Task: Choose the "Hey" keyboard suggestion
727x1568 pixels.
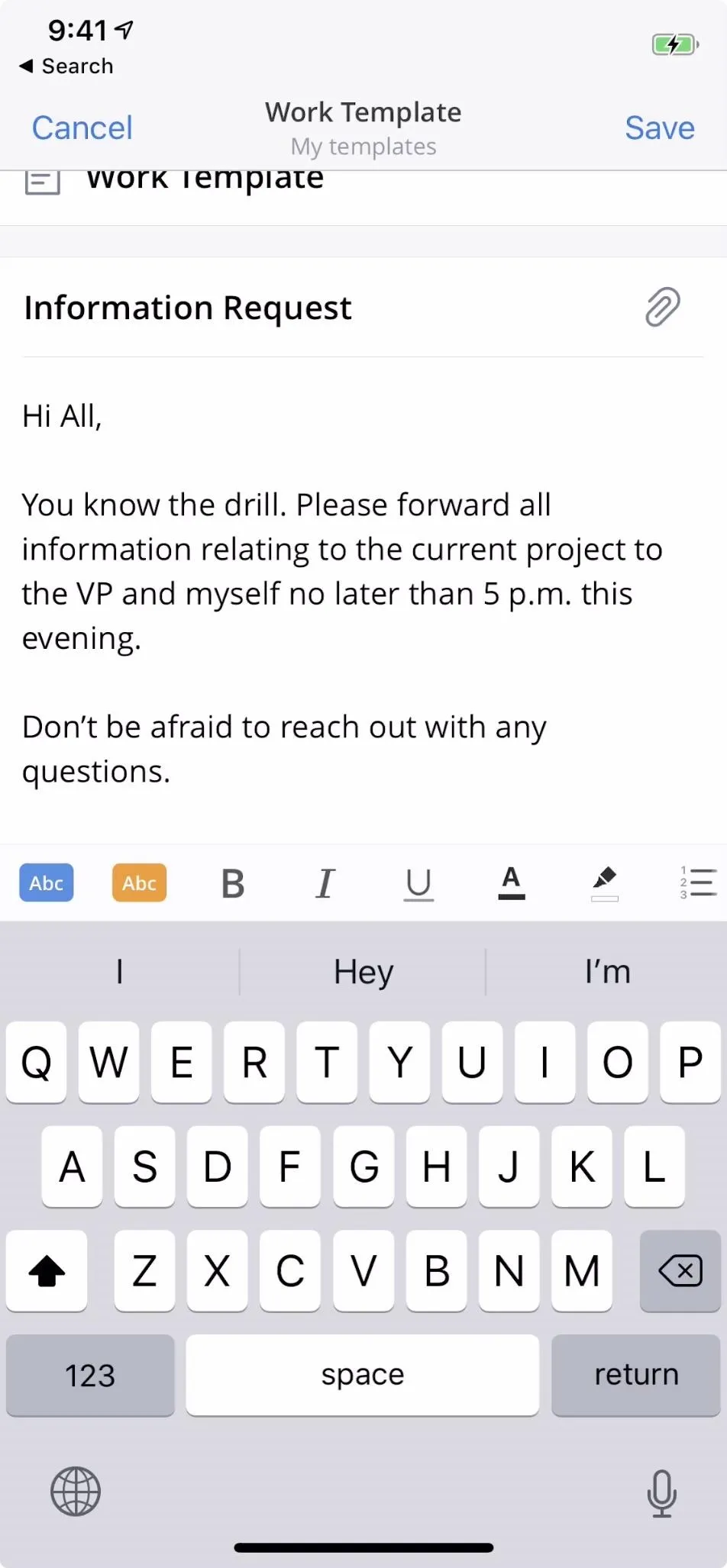Action: (363, 972)
